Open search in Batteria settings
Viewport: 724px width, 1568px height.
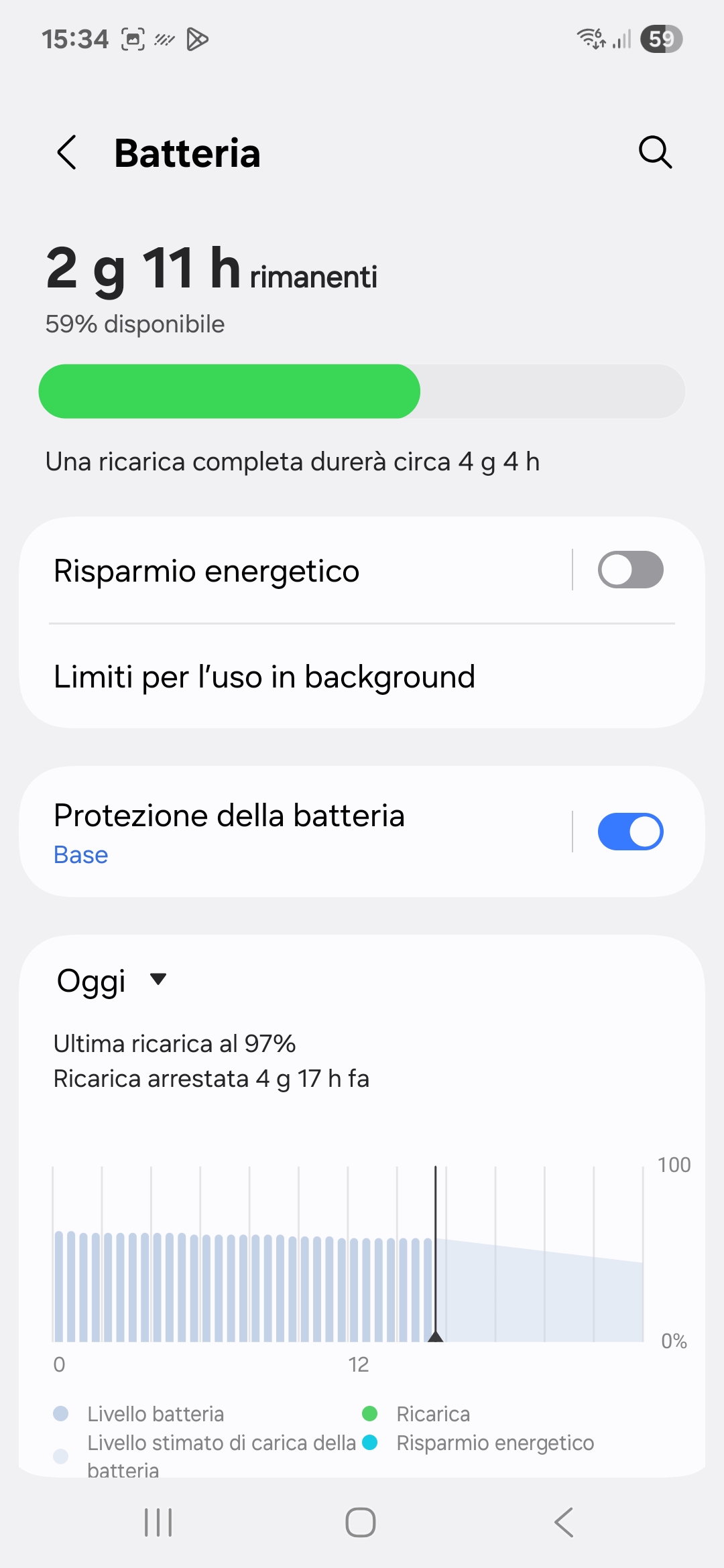tap(655, 153)
